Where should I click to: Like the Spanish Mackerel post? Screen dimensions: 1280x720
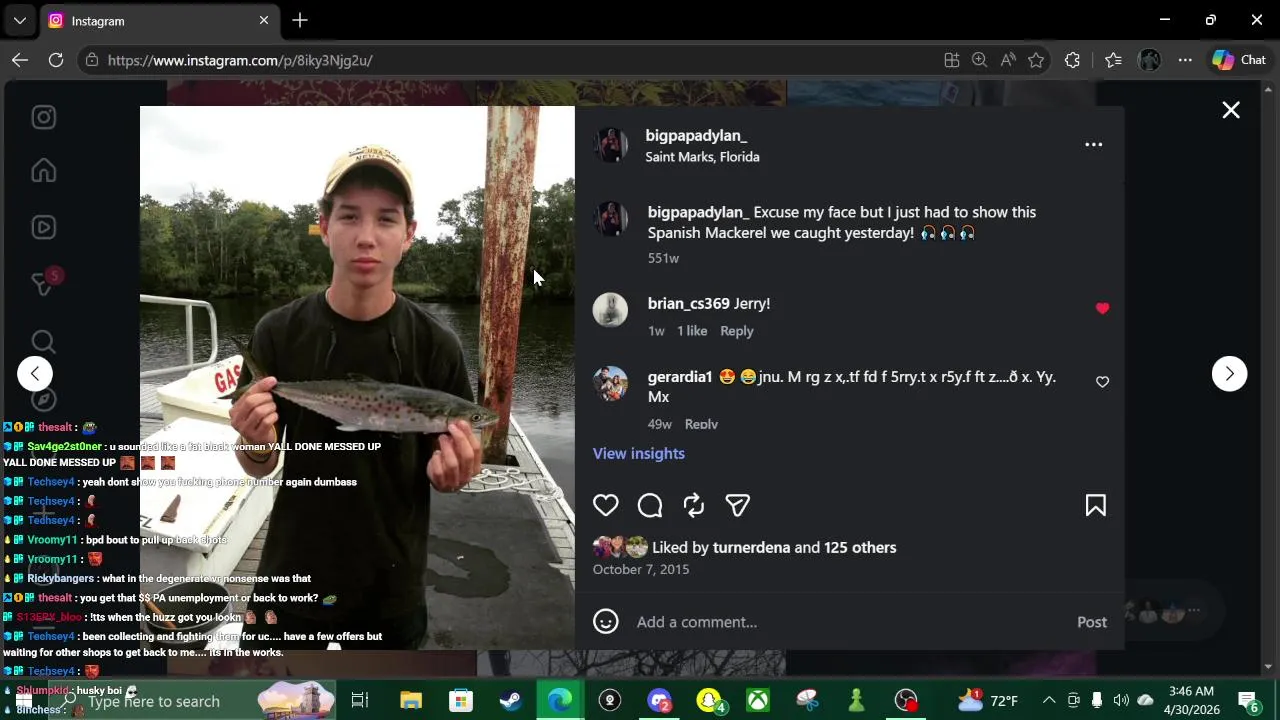[606, 506]
